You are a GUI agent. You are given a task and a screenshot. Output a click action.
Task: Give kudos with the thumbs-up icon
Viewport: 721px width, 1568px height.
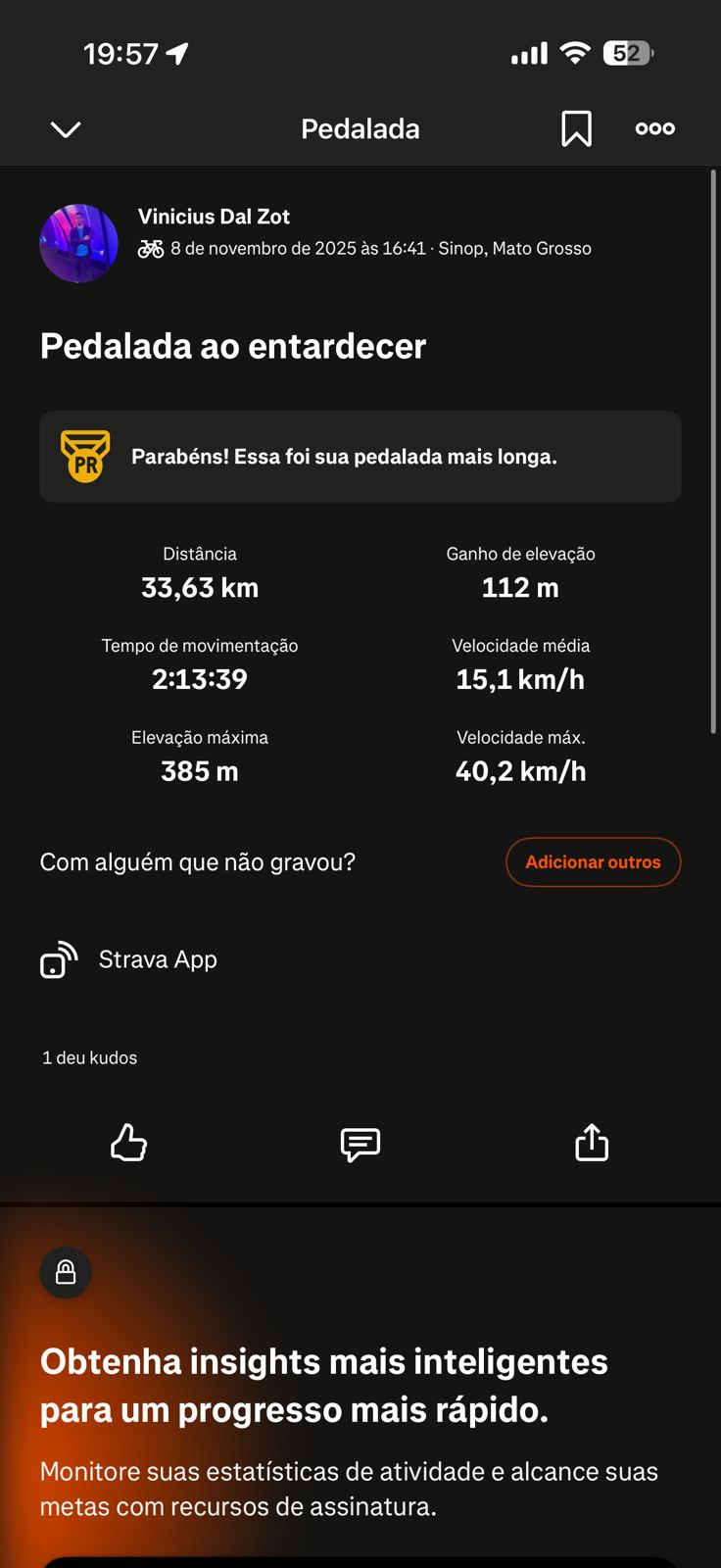click(128, 1143)
